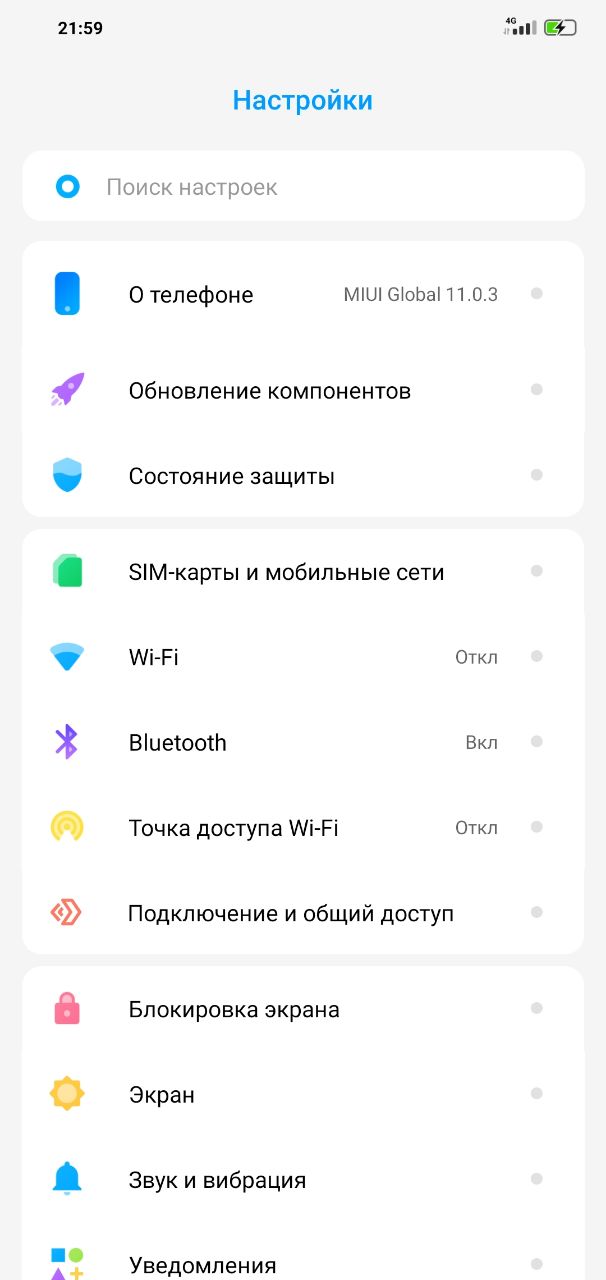Viewport: 606px width, 1280px height.
Task: Open Wi-Fi settings
Action: coord(303,657)
